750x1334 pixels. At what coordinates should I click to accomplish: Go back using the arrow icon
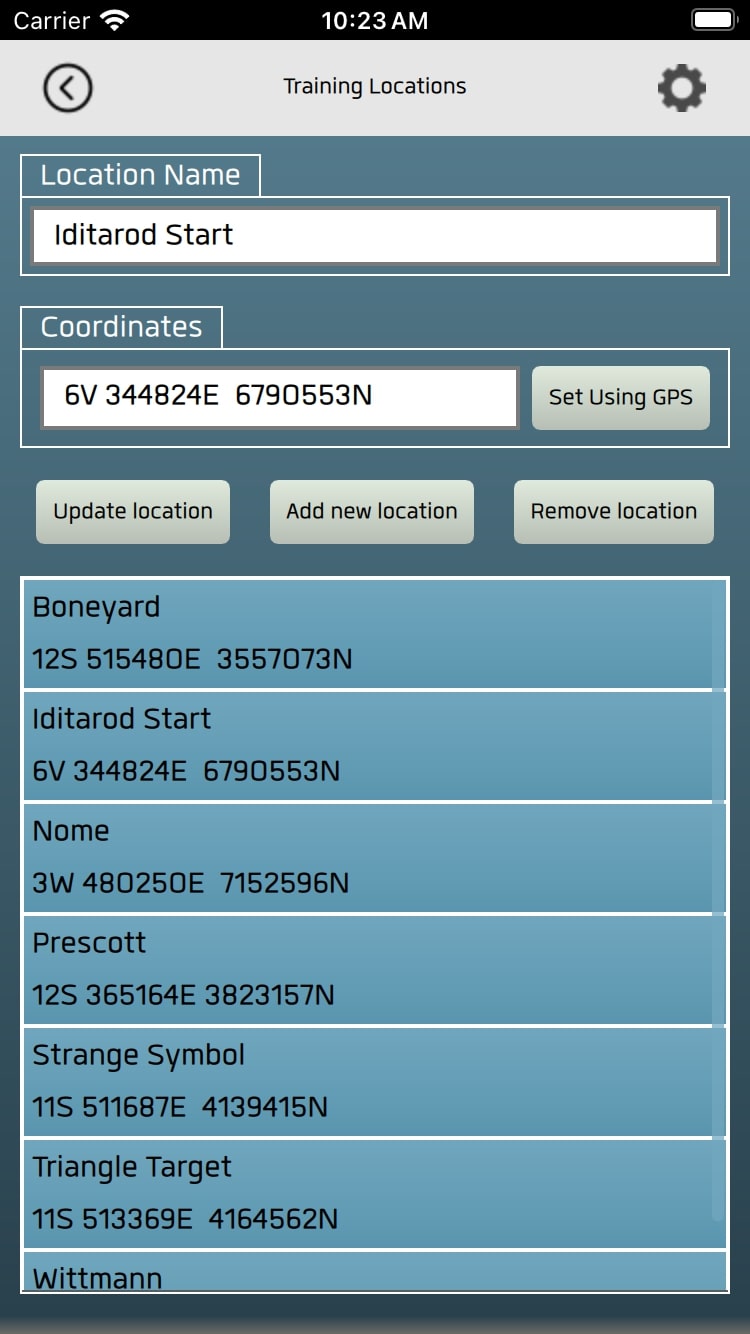pos(68,88)
